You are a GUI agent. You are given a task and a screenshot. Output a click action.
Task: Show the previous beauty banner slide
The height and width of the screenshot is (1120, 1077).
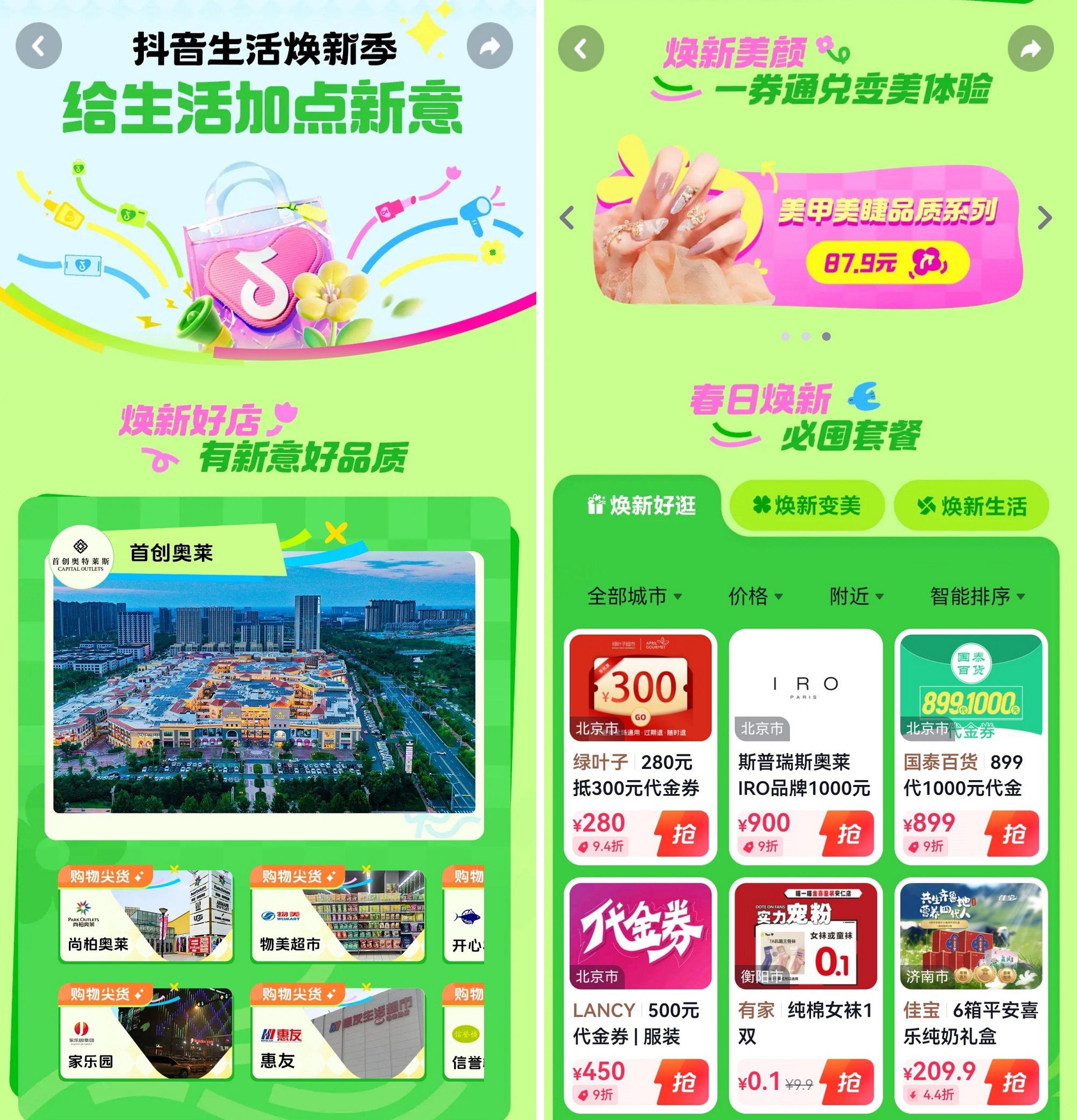coord(567,218)
